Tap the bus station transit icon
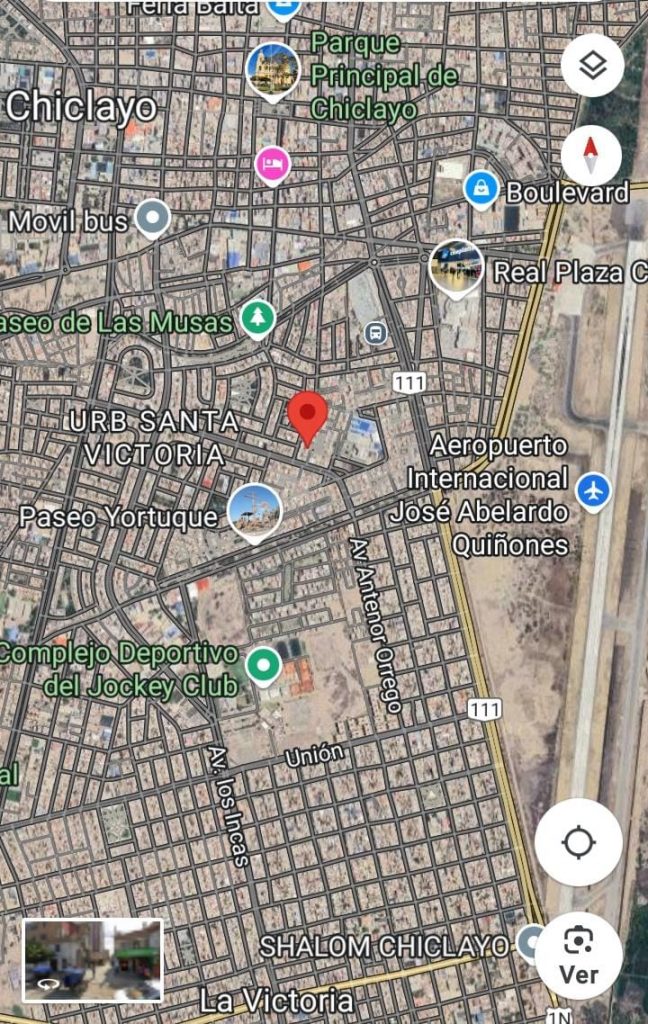The height and width of the screenshot is (1024, 648). tap(375, 333)
